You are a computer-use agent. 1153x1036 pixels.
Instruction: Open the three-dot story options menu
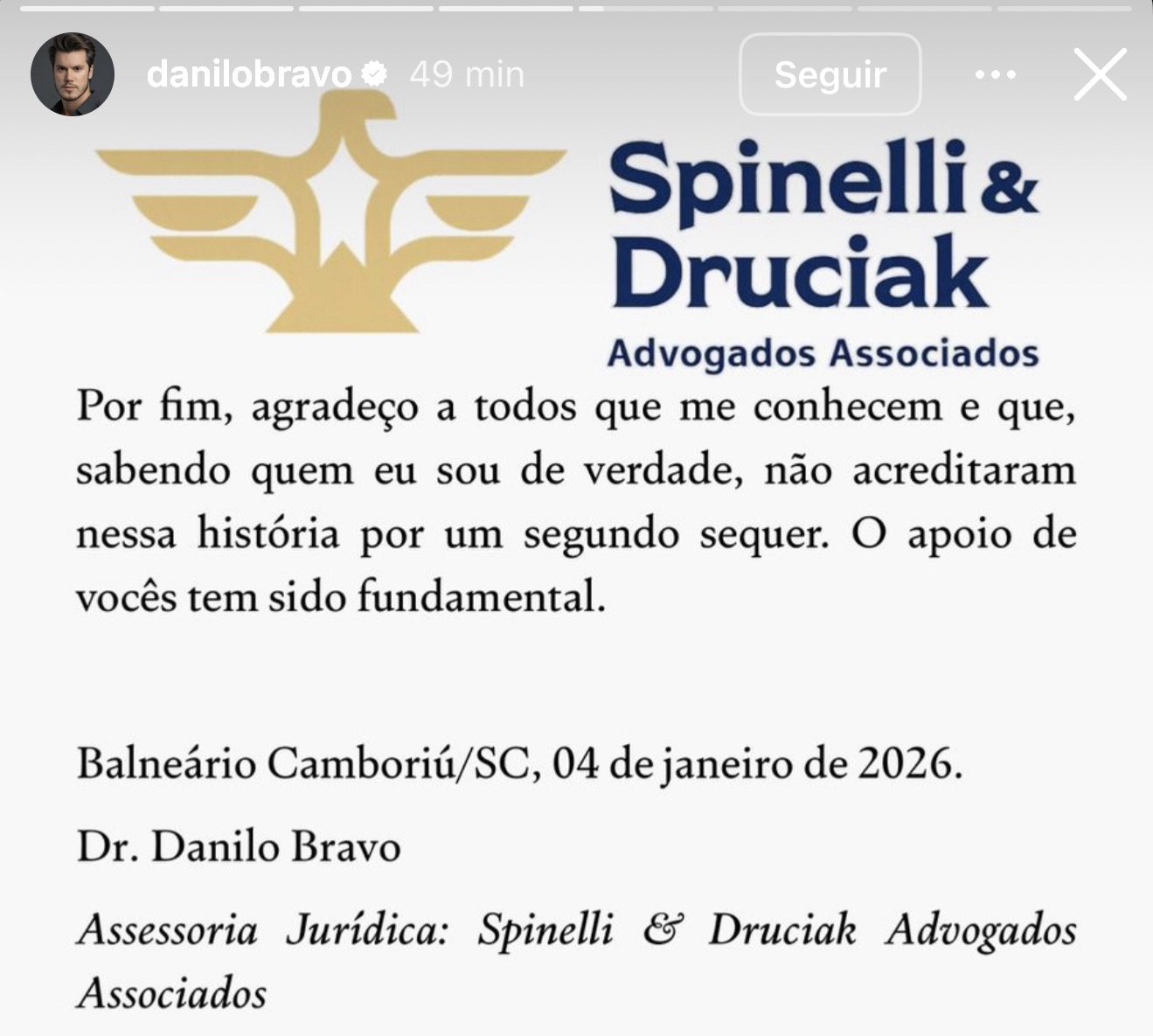coord(996,75)
